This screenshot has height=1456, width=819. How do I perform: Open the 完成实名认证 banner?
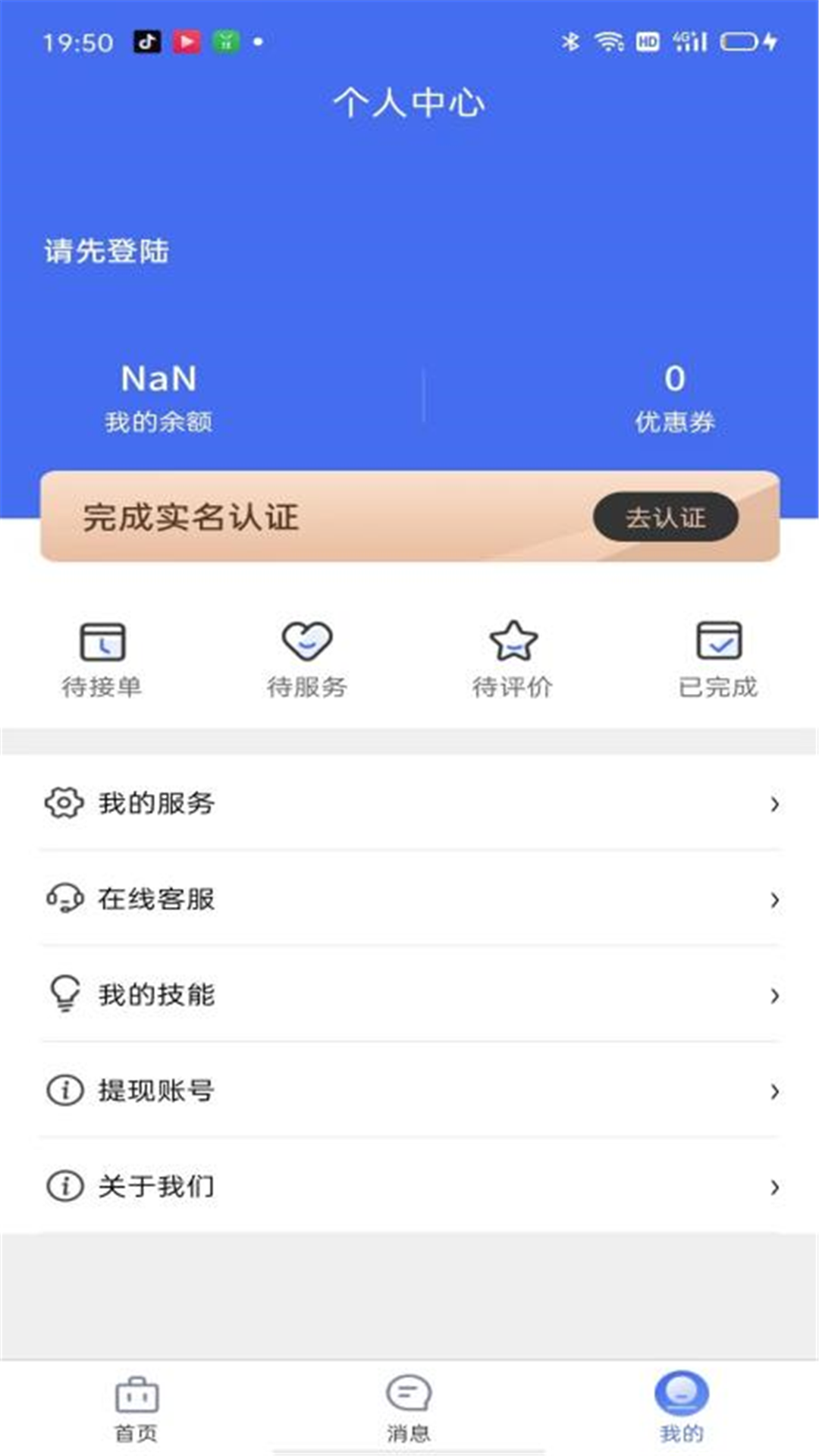(303, 516)
